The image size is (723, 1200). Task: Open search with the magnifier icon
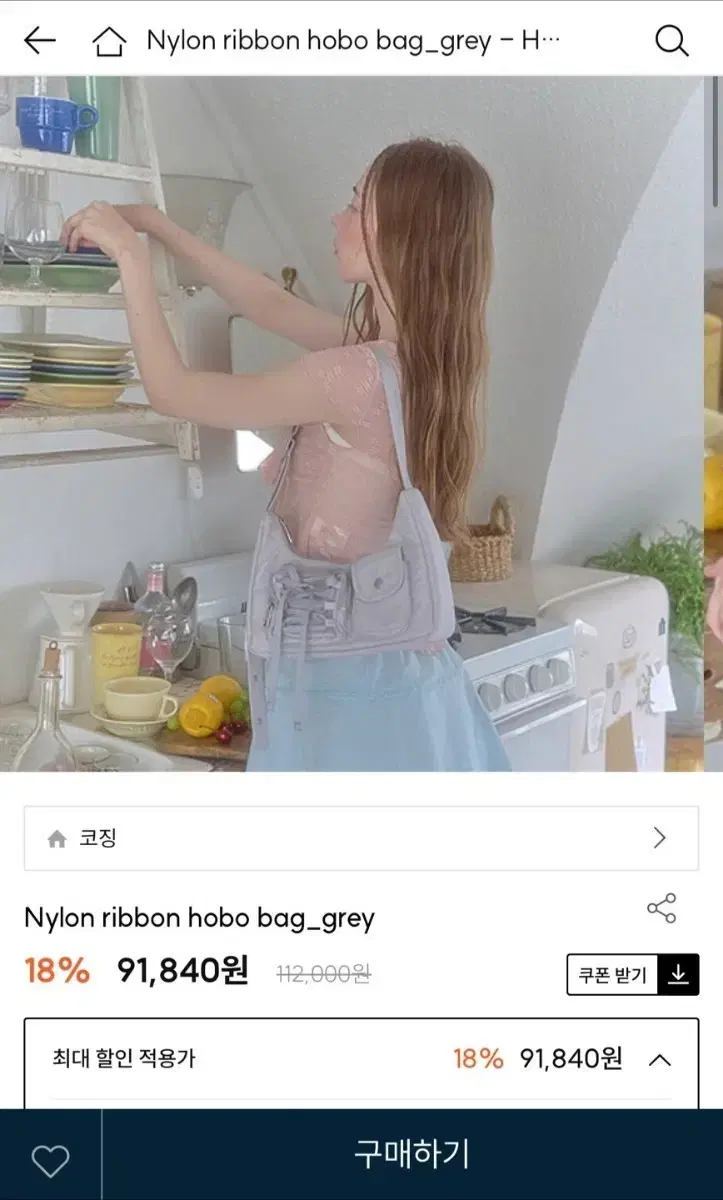point(672,41)
